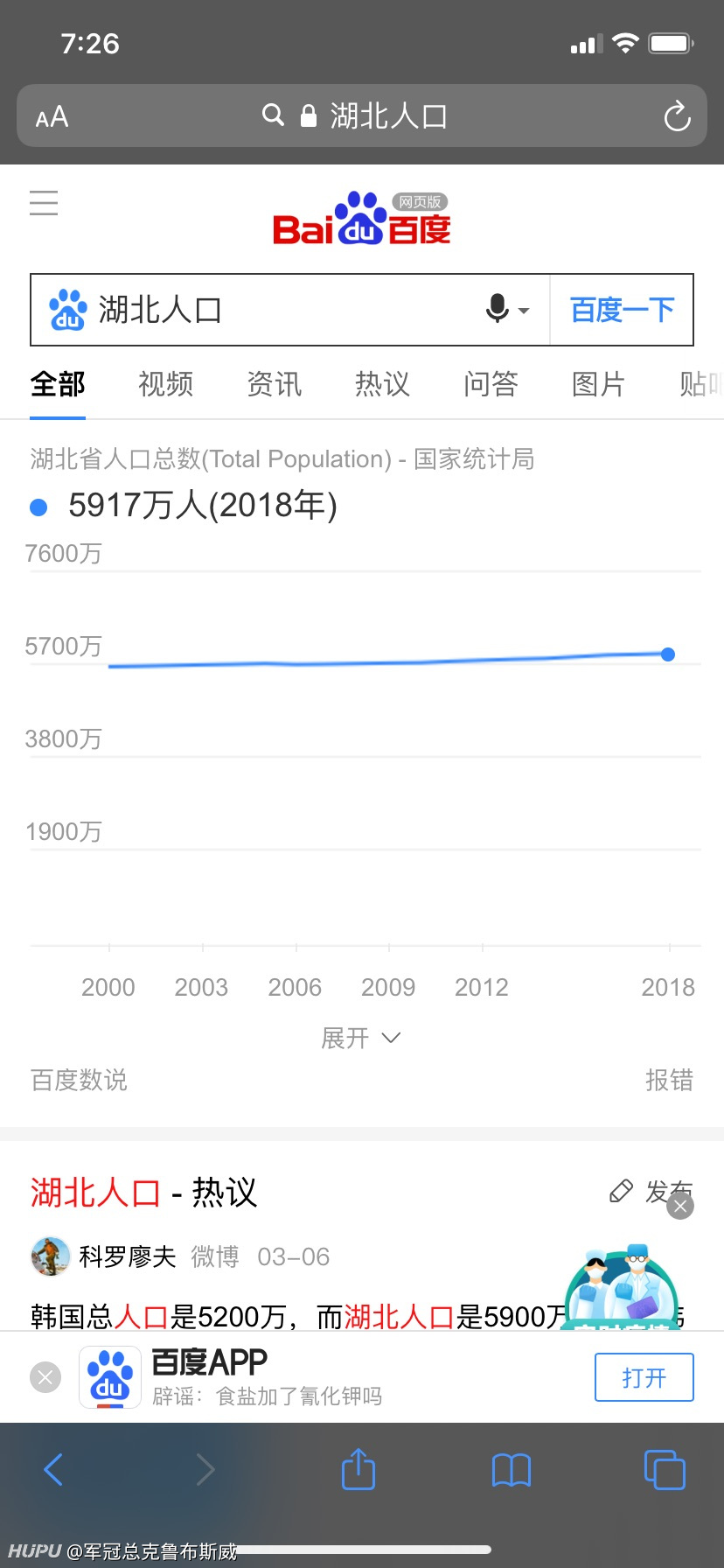This screenshot has width=724, height=1568.
Task: Start voice search with the microphone
Action: [507, 309]
